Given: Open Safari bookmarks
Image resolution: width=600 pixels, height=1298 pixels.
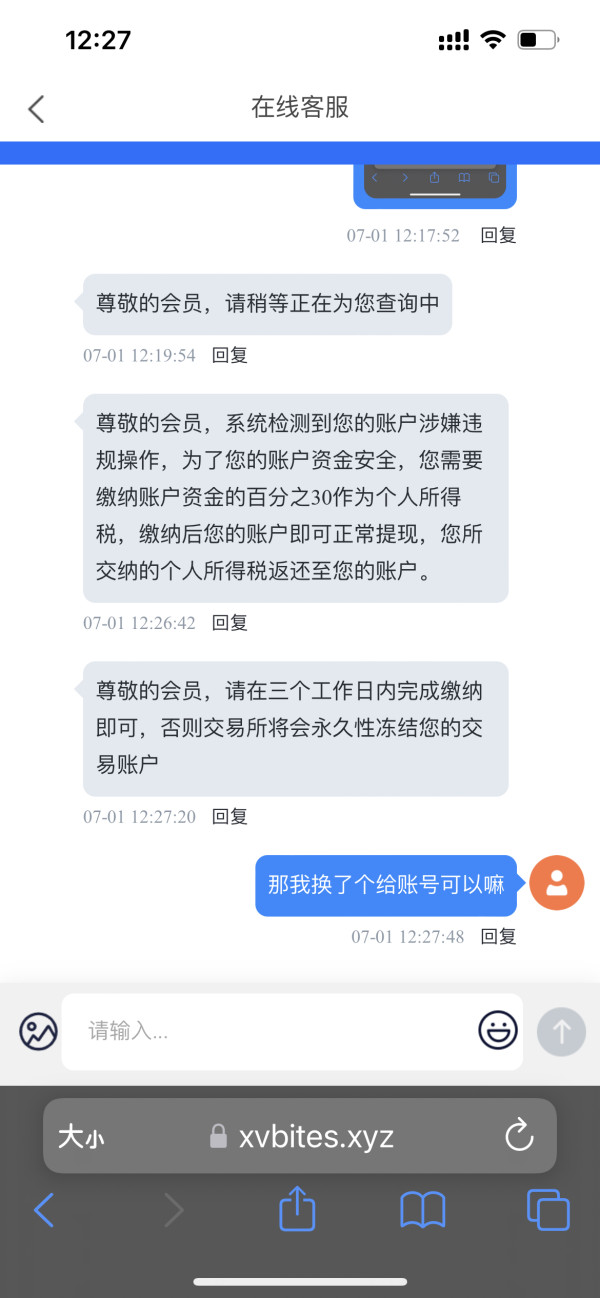Looking at the screenshot, I should 423,1211.
